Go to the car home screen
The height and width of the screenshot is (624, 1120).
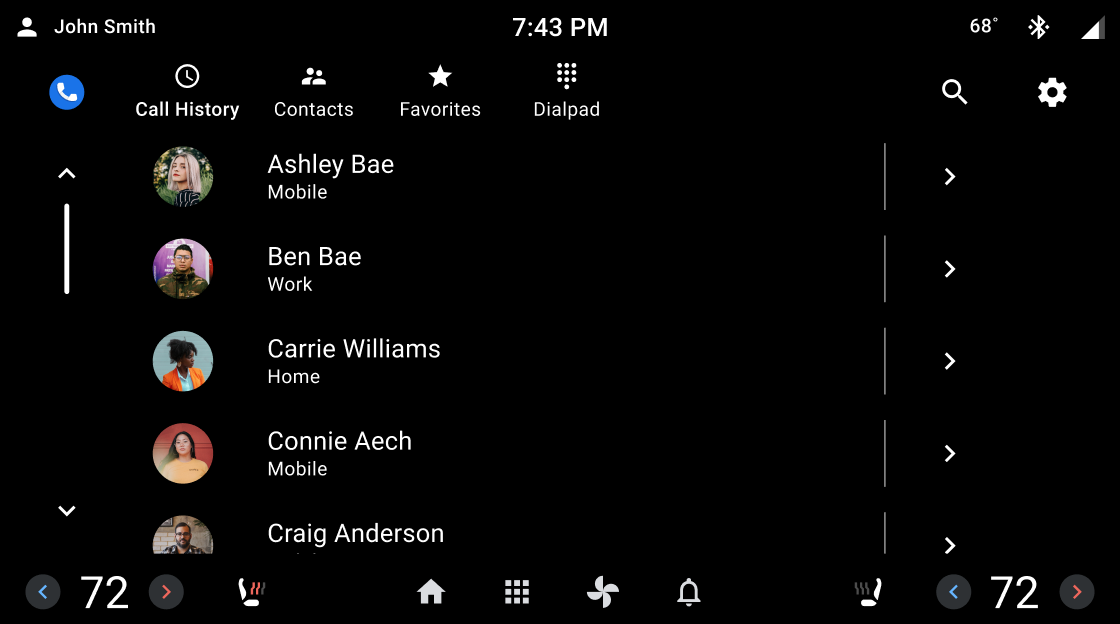pyautogui.click(x=431, y=592)
